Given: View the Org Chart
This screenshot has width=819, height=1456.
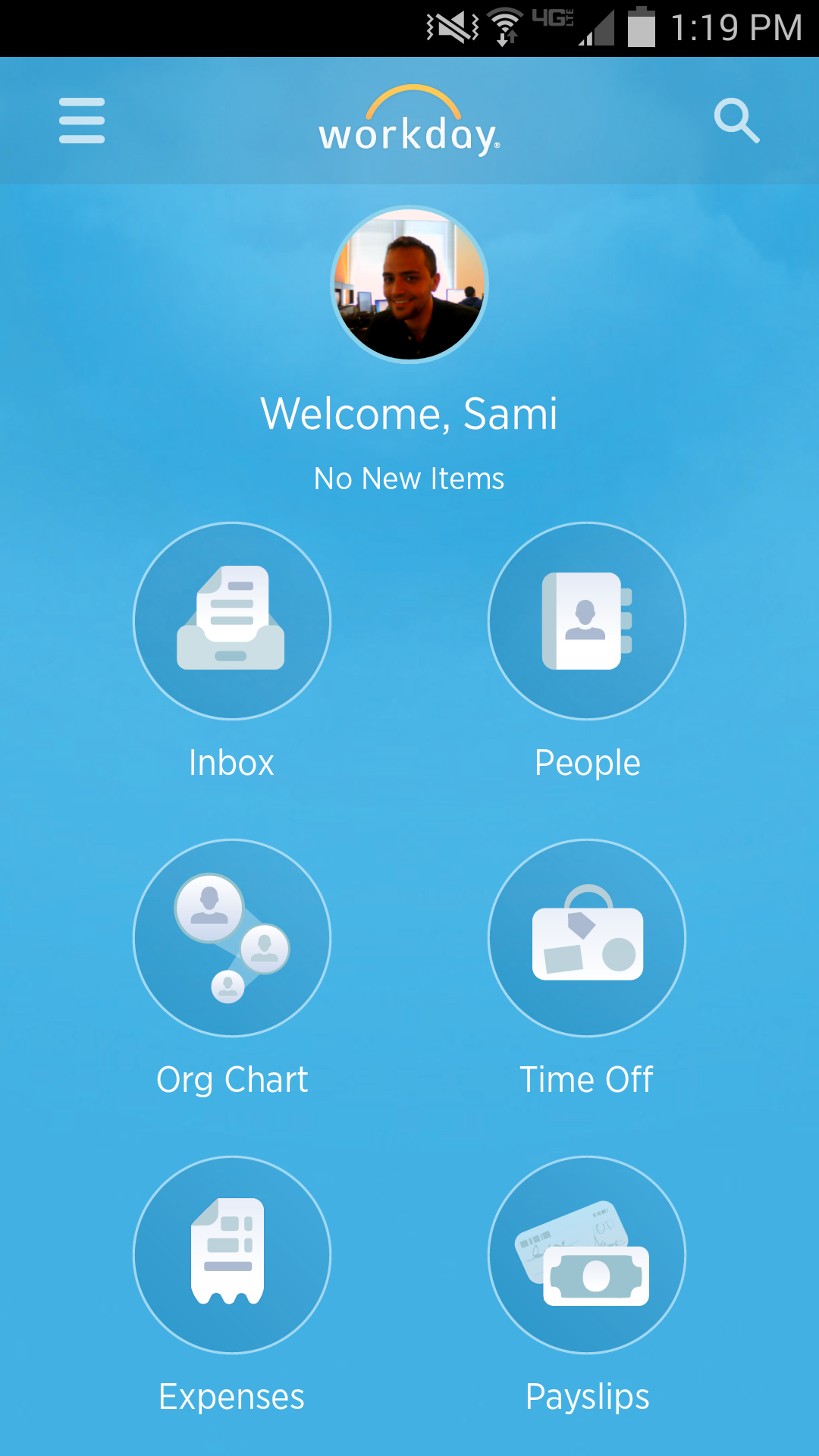Looking at the screenshot, I should [232, 938].
